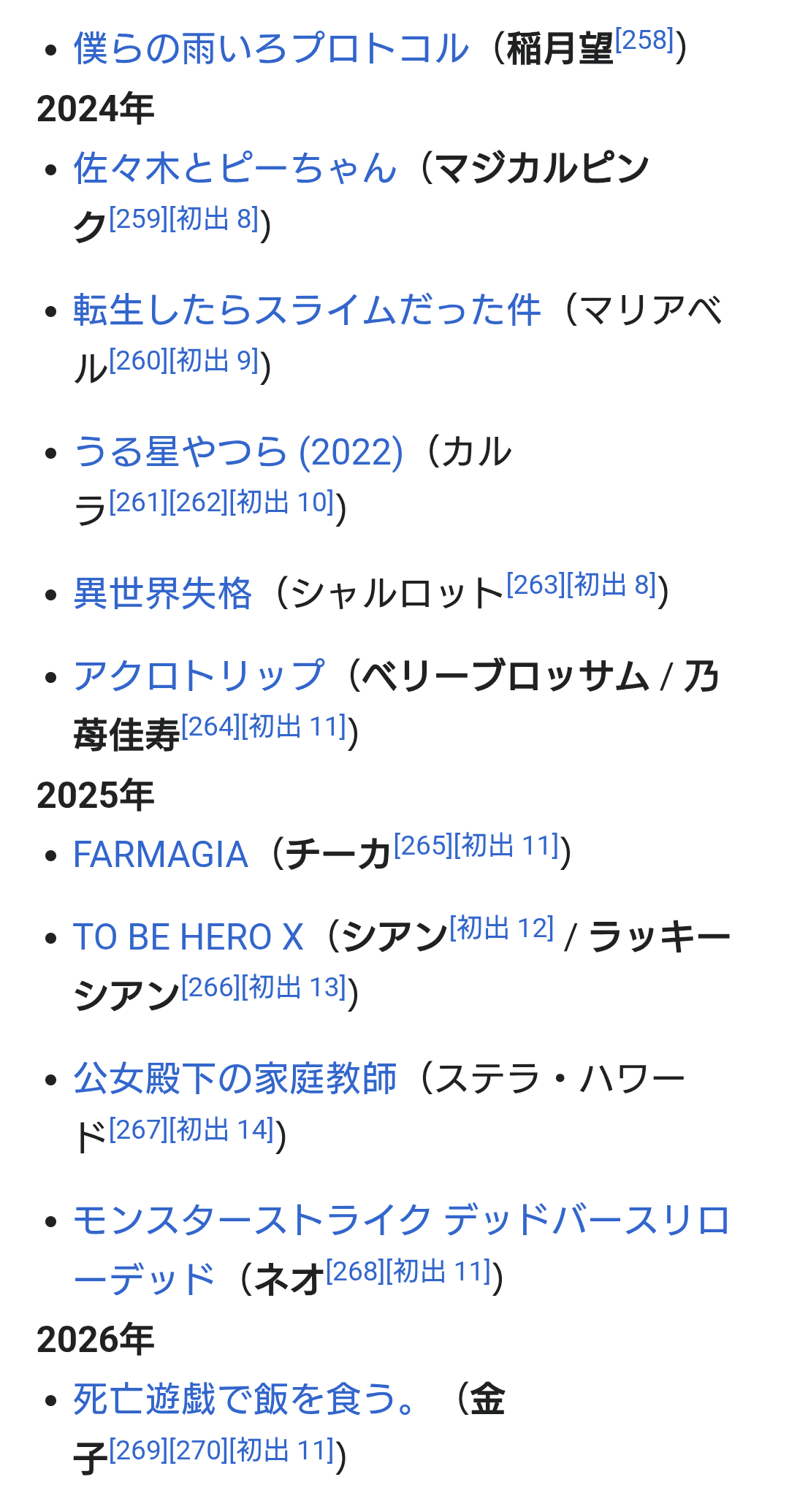Open the うる星やつら (2022) link
This screenshot has width=789, height=1512.
click(238, 451)
